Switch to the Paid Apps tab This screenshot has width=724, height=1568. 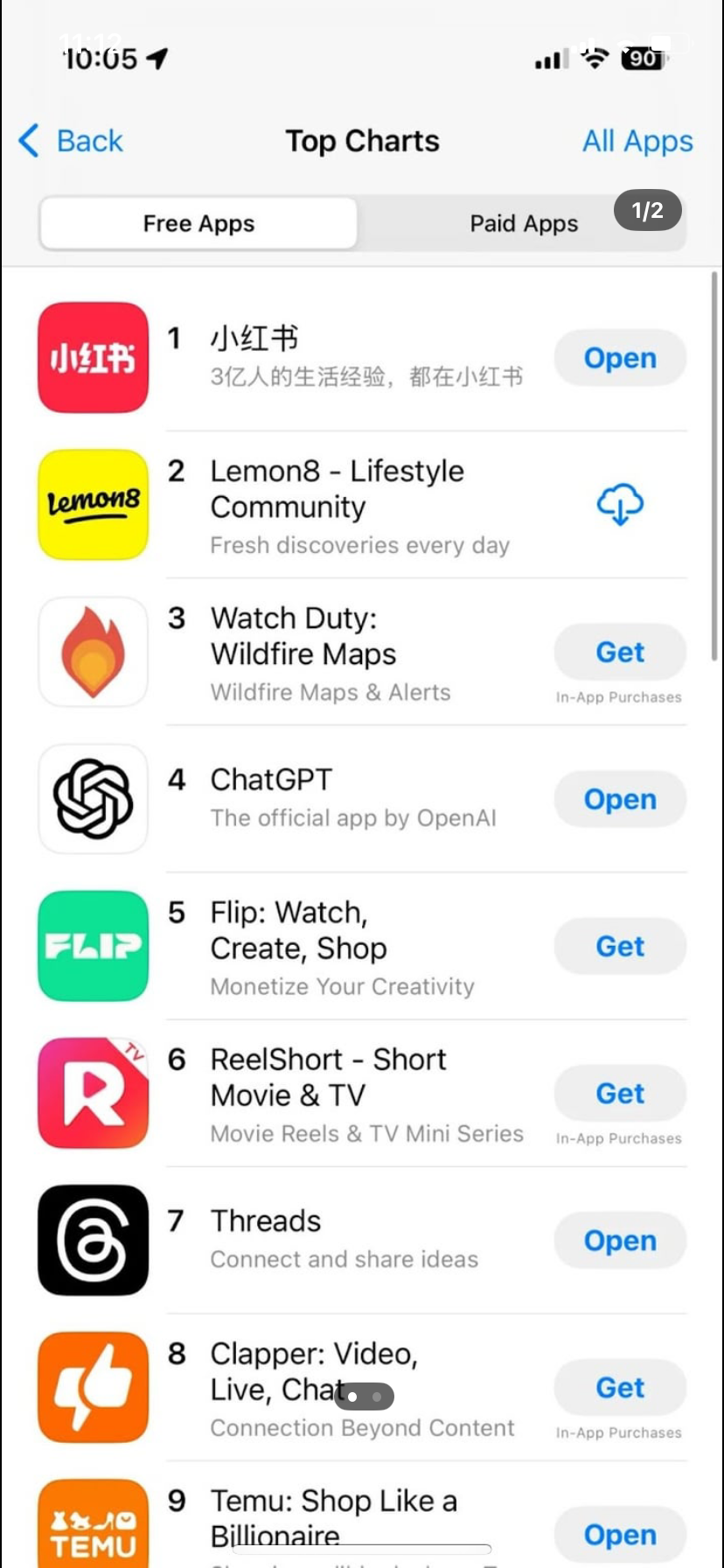[523, 224]
